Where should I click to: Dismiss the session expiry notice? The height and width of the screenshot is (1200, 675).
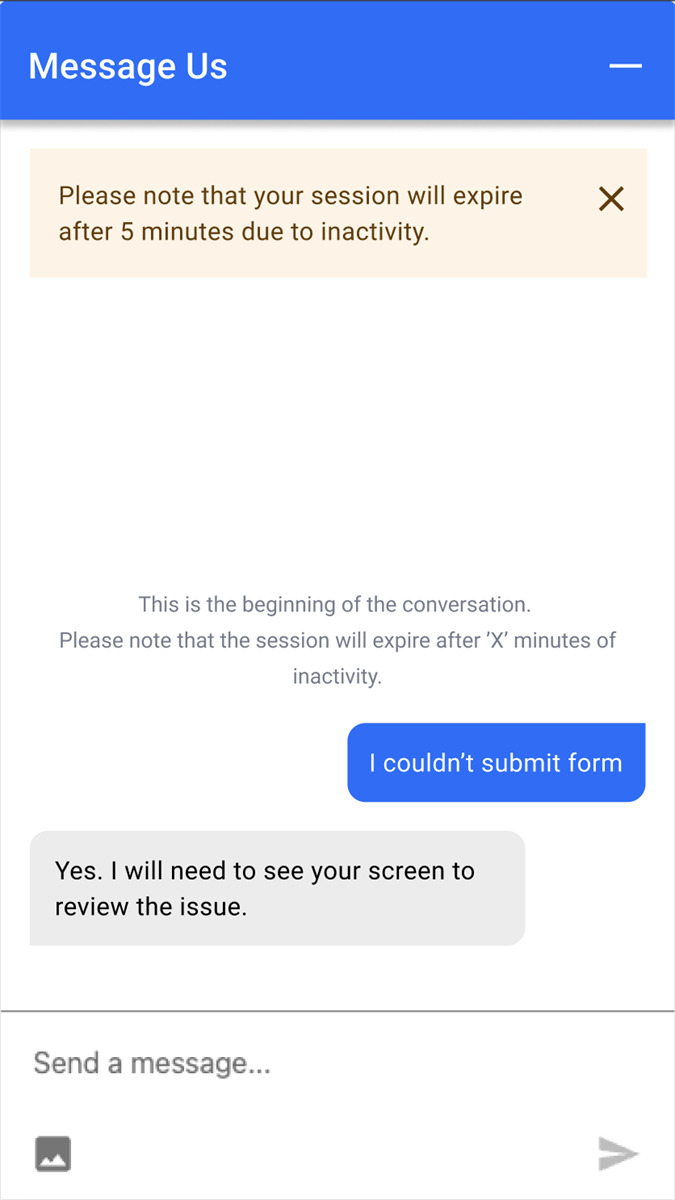point(611,199)
